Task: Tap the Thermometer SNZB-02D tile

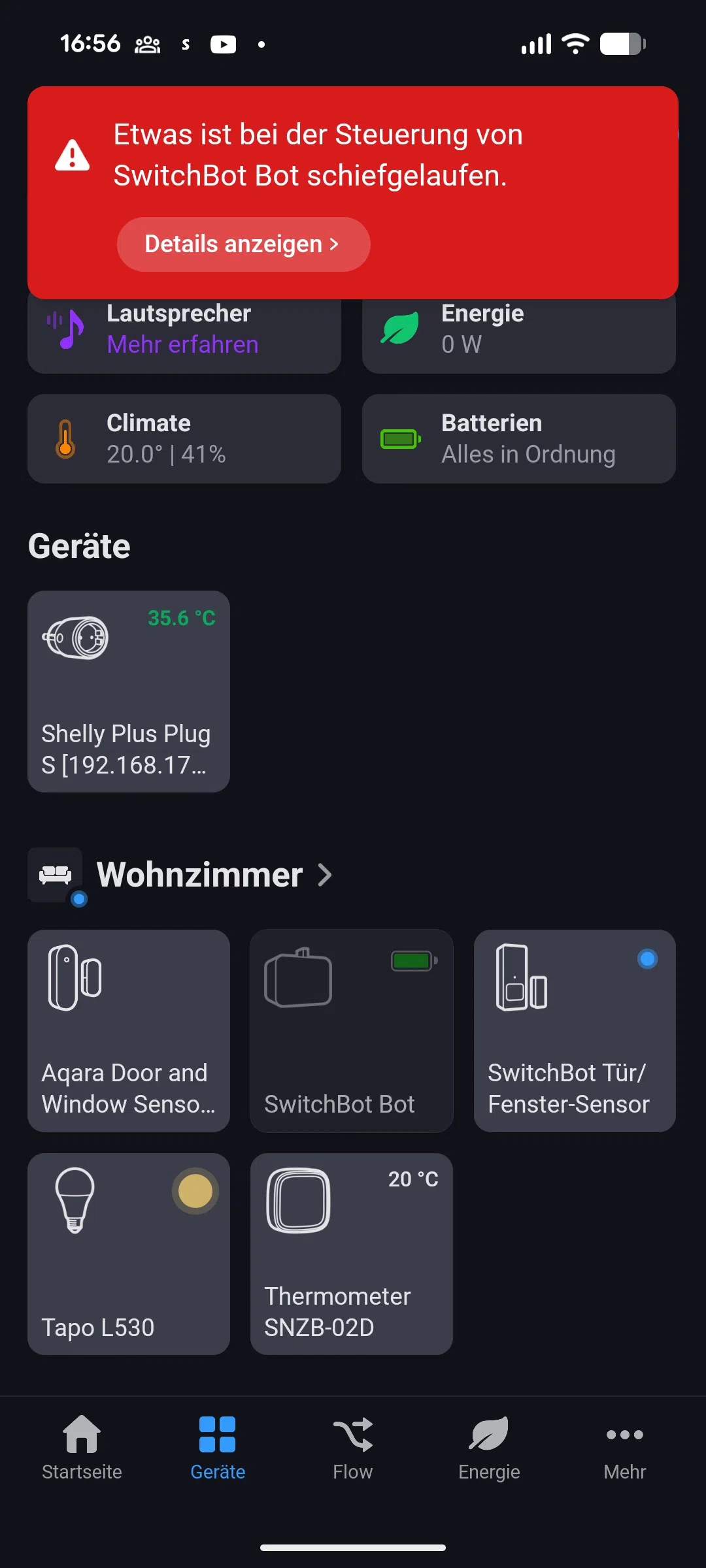Action: pyautogui.click(x=351, y=1253)
